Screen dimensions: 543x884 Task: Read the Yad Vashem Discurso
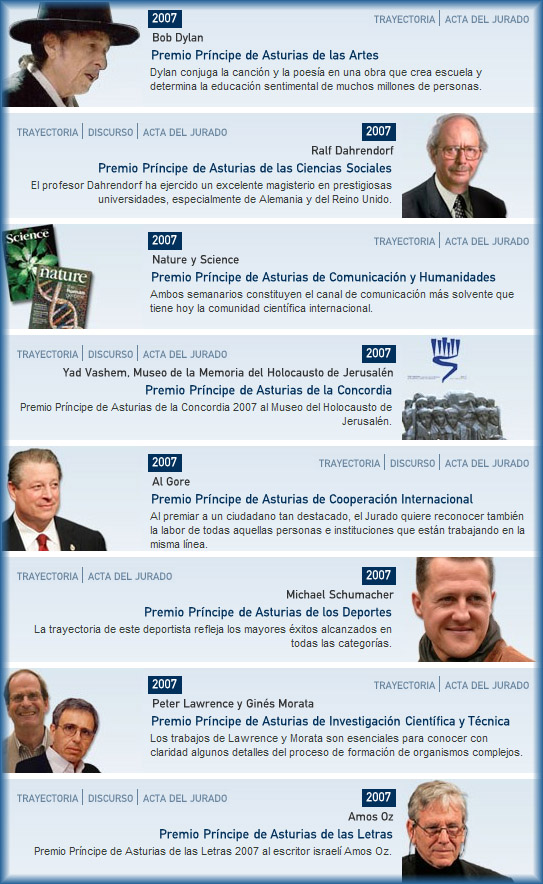(111, 355)
